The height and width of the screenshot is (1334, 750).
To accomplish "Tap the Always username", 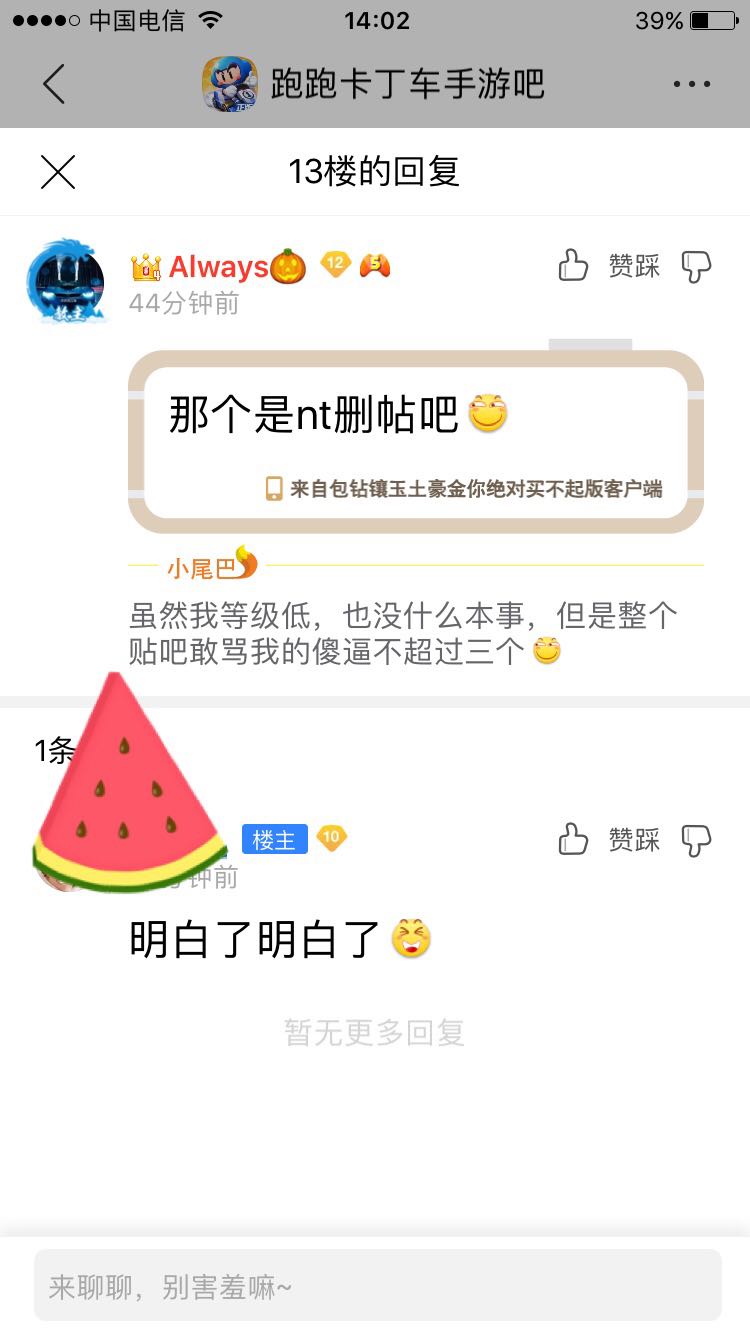I will (218, 266).
